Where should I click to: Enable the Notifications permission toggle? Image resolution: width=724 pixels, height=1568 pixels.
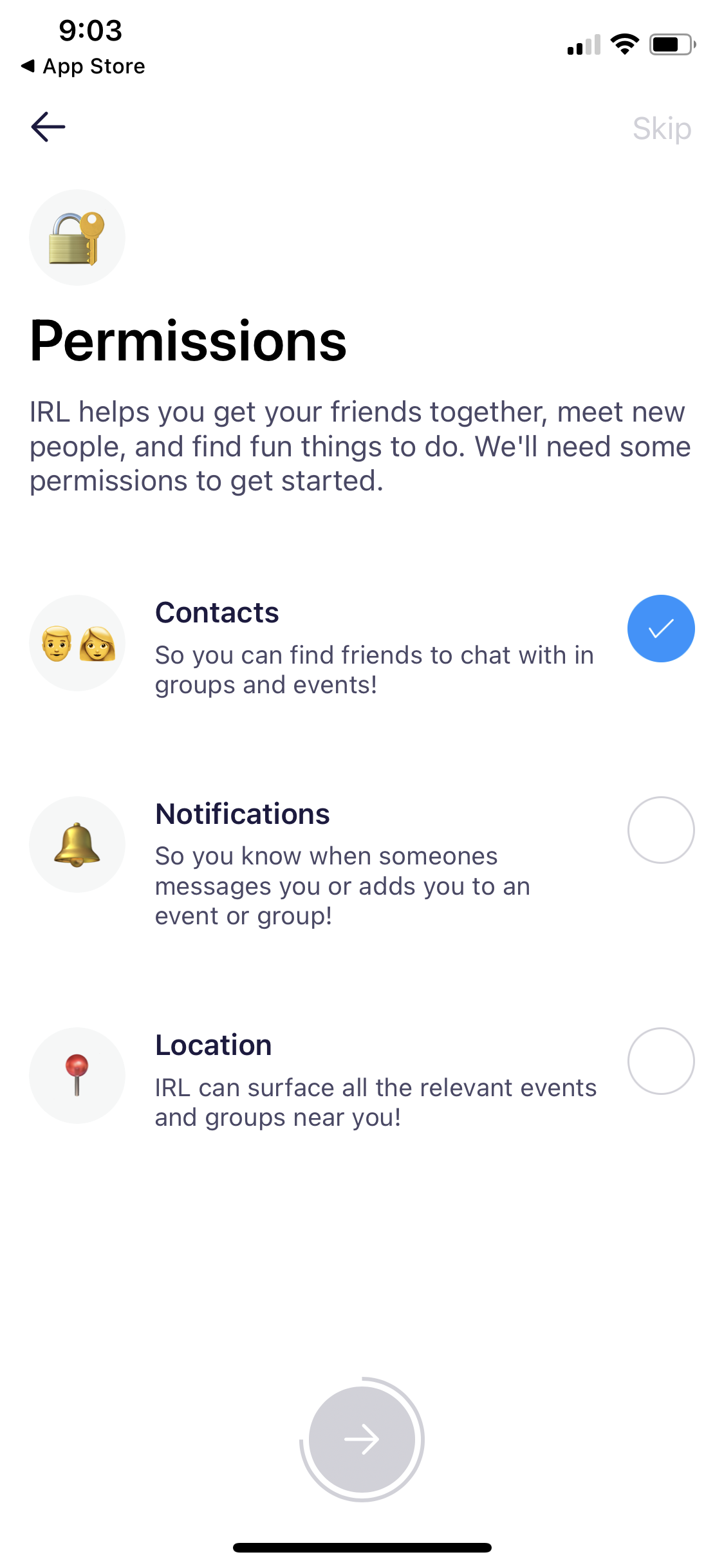point(661,830)
